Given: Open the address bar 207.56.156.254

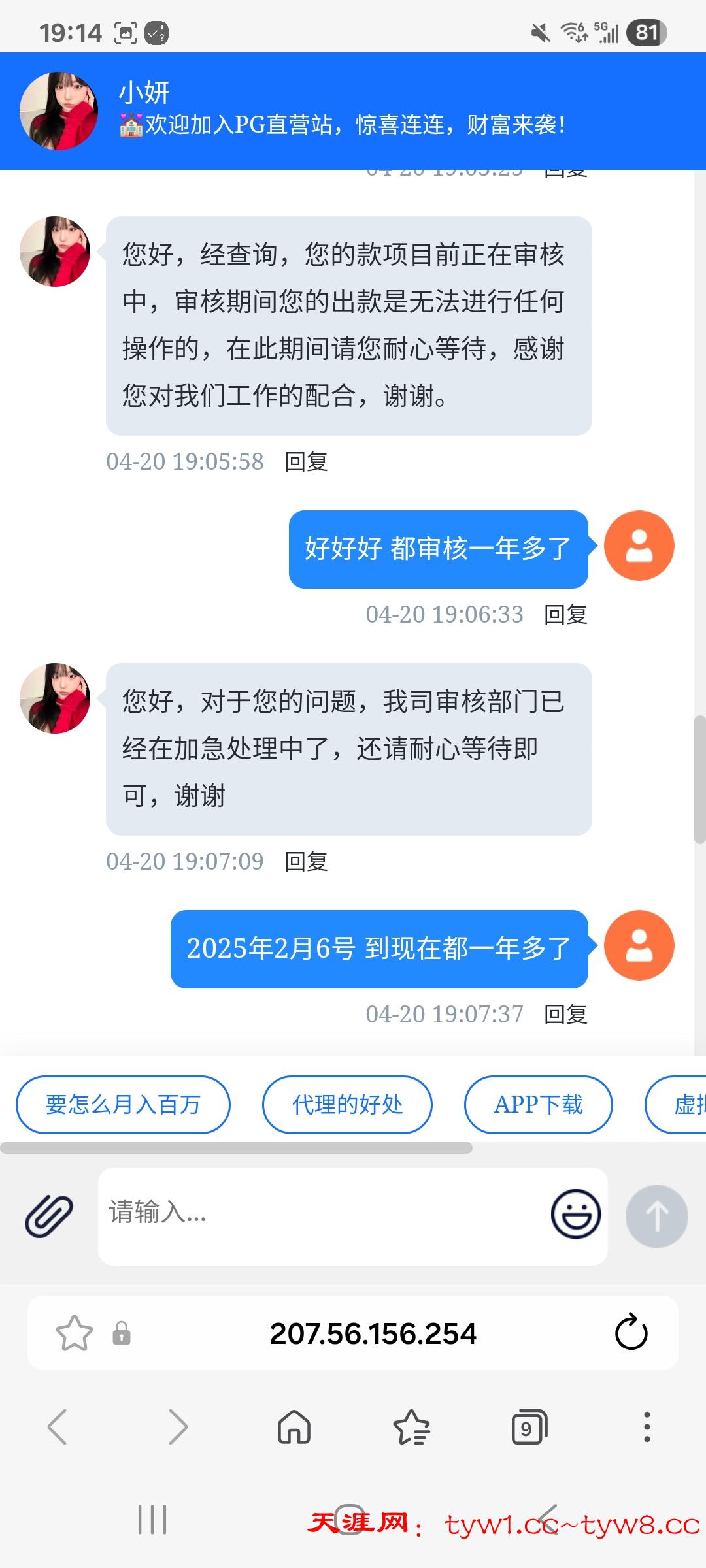Looking at the screenshot, I should pos(373,1333).
